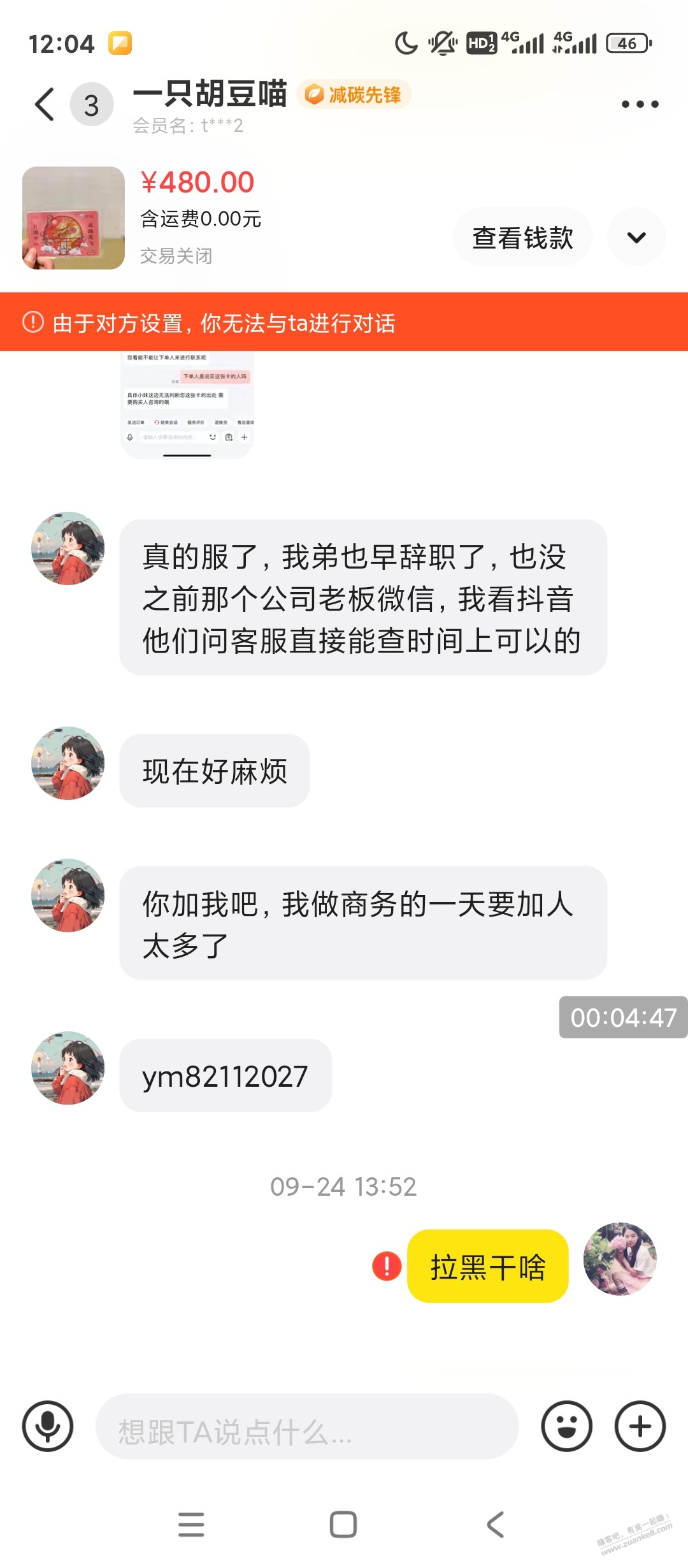Expand the order options chevron
Viewport: 688px width, 1568px height.
click(636, 237)
